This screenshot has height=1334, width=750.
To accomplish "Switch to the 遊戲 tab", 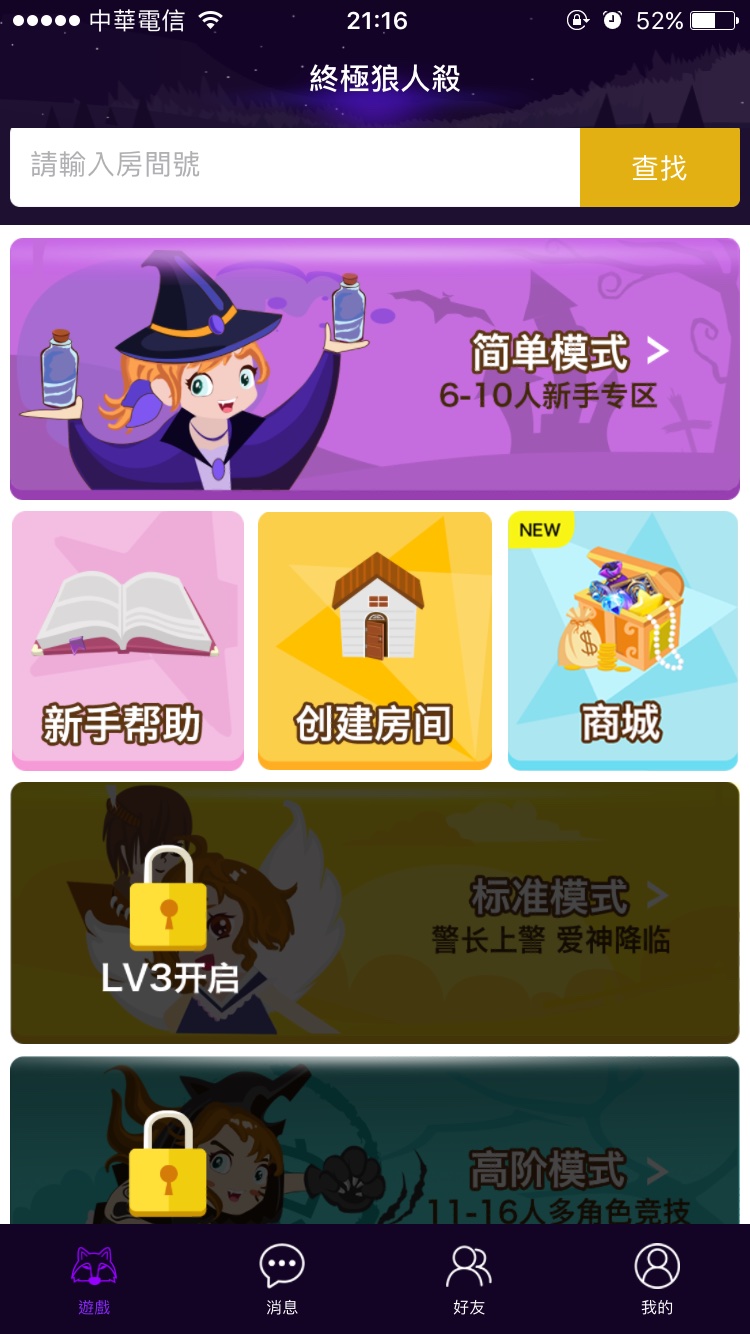I will [94, 1279].
